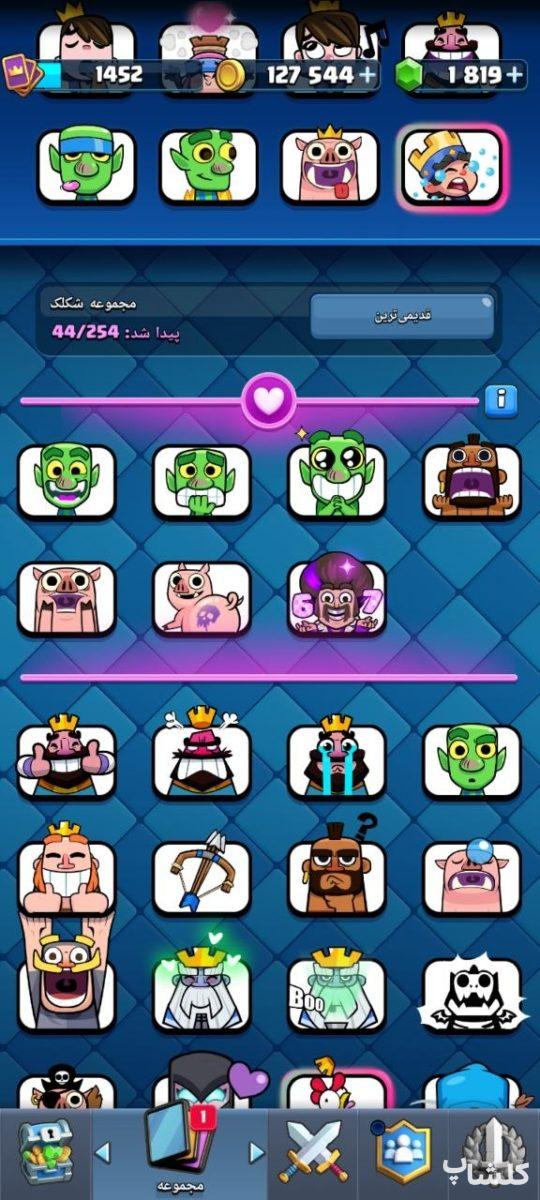Switch to the battle crossed swords tab

click(312, 1154)
